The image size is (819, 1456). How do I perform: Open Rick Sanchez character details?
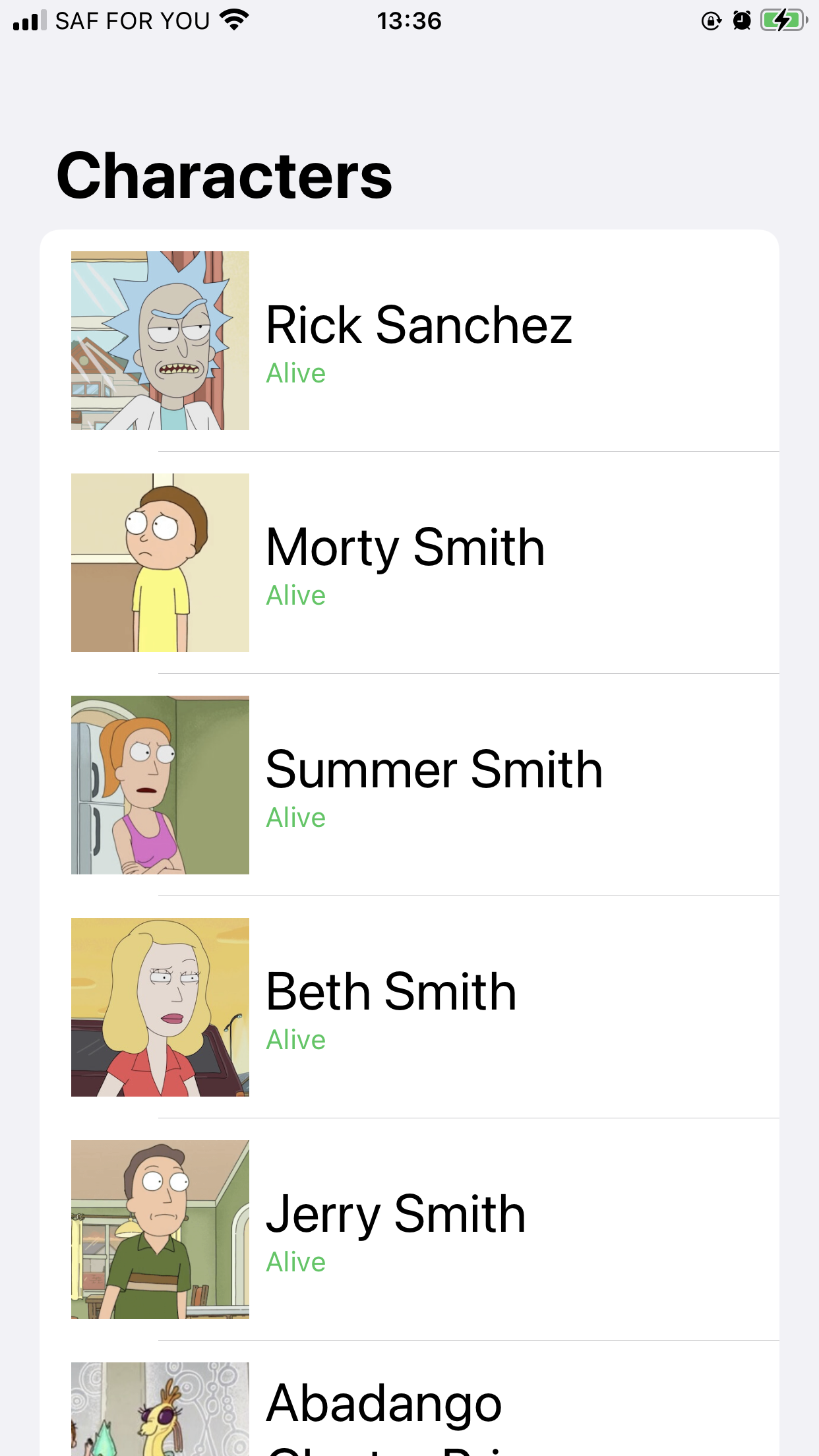[x=419, y=340]
